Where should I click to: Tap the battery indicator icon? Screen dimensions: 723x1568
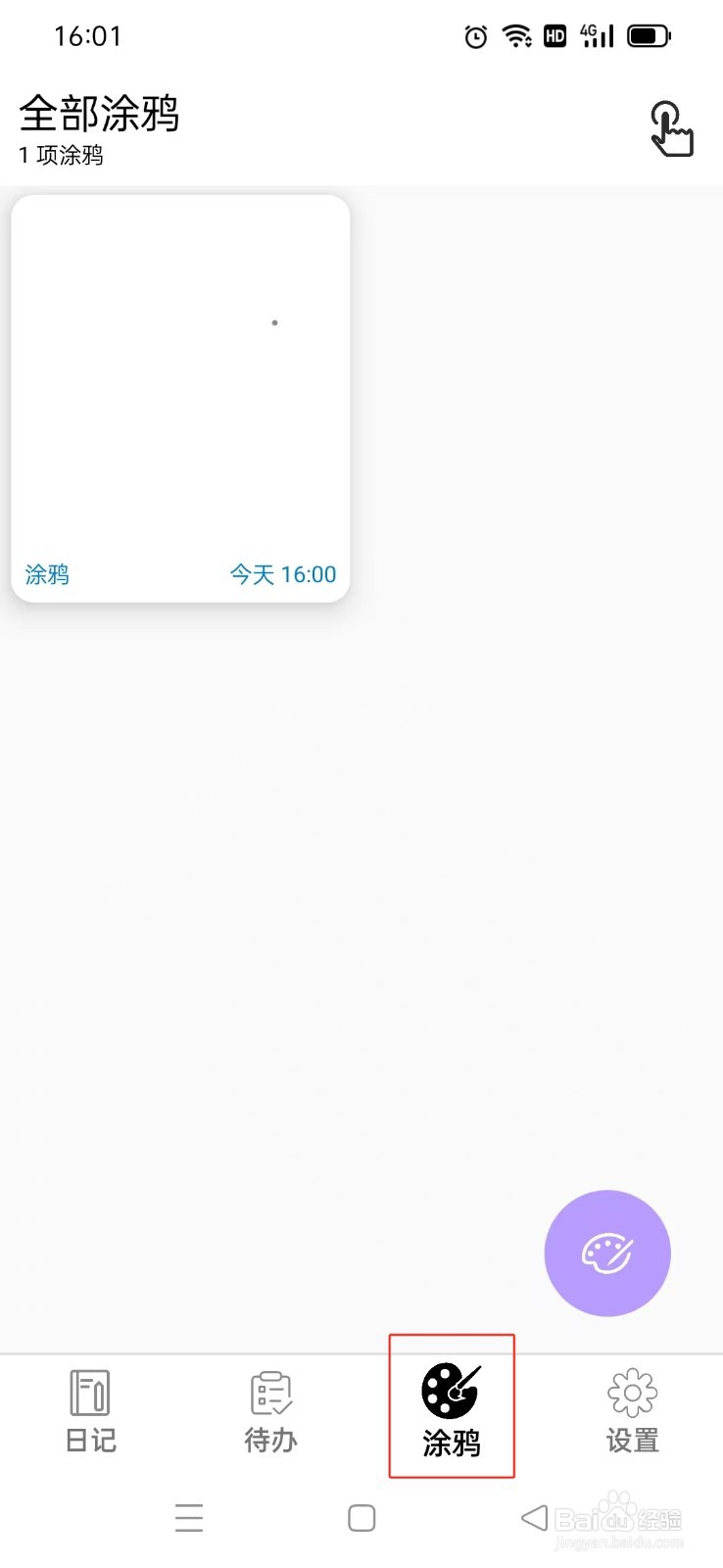647,35
